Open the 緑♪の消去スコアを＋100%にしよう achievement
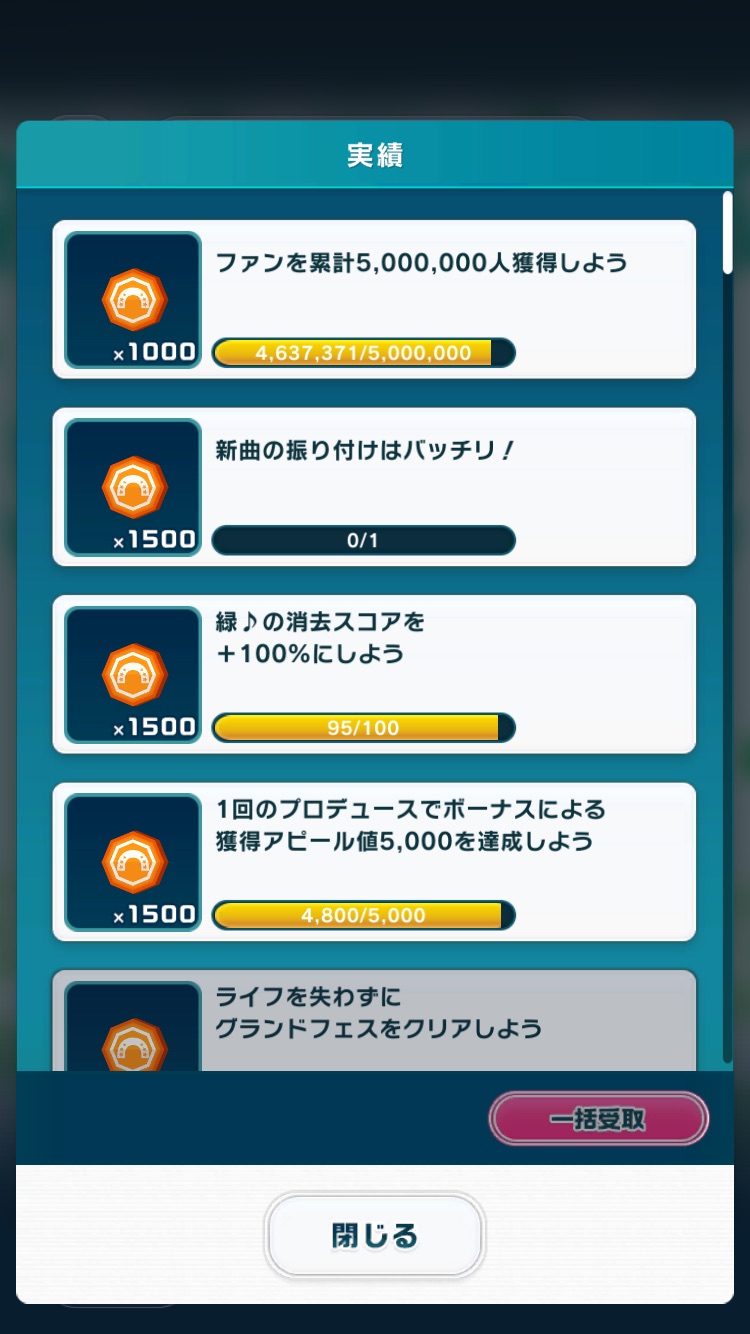The image size is (750, 1334). (374, 674)
